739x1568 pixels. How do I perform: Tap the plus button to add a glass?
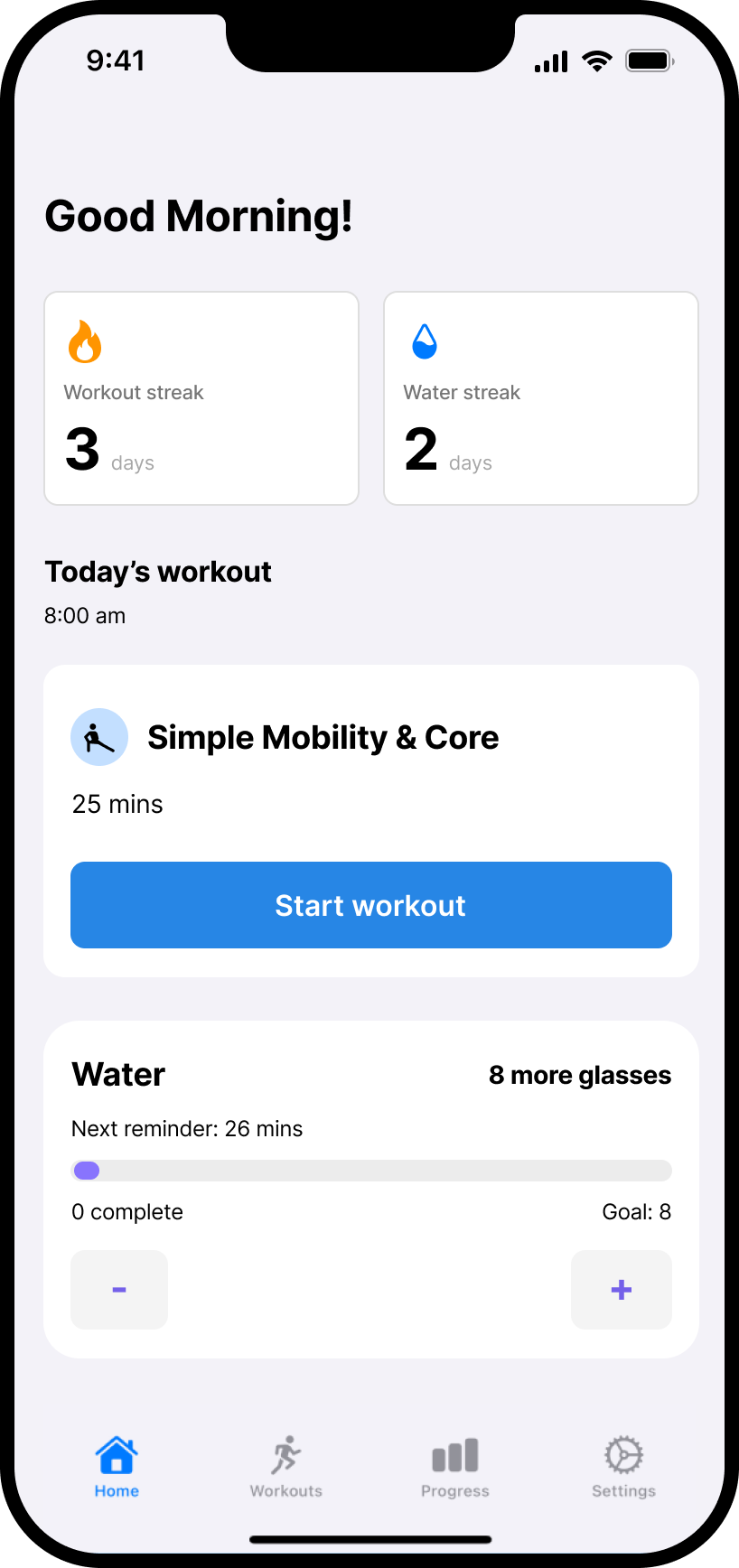click(621, 1290)
